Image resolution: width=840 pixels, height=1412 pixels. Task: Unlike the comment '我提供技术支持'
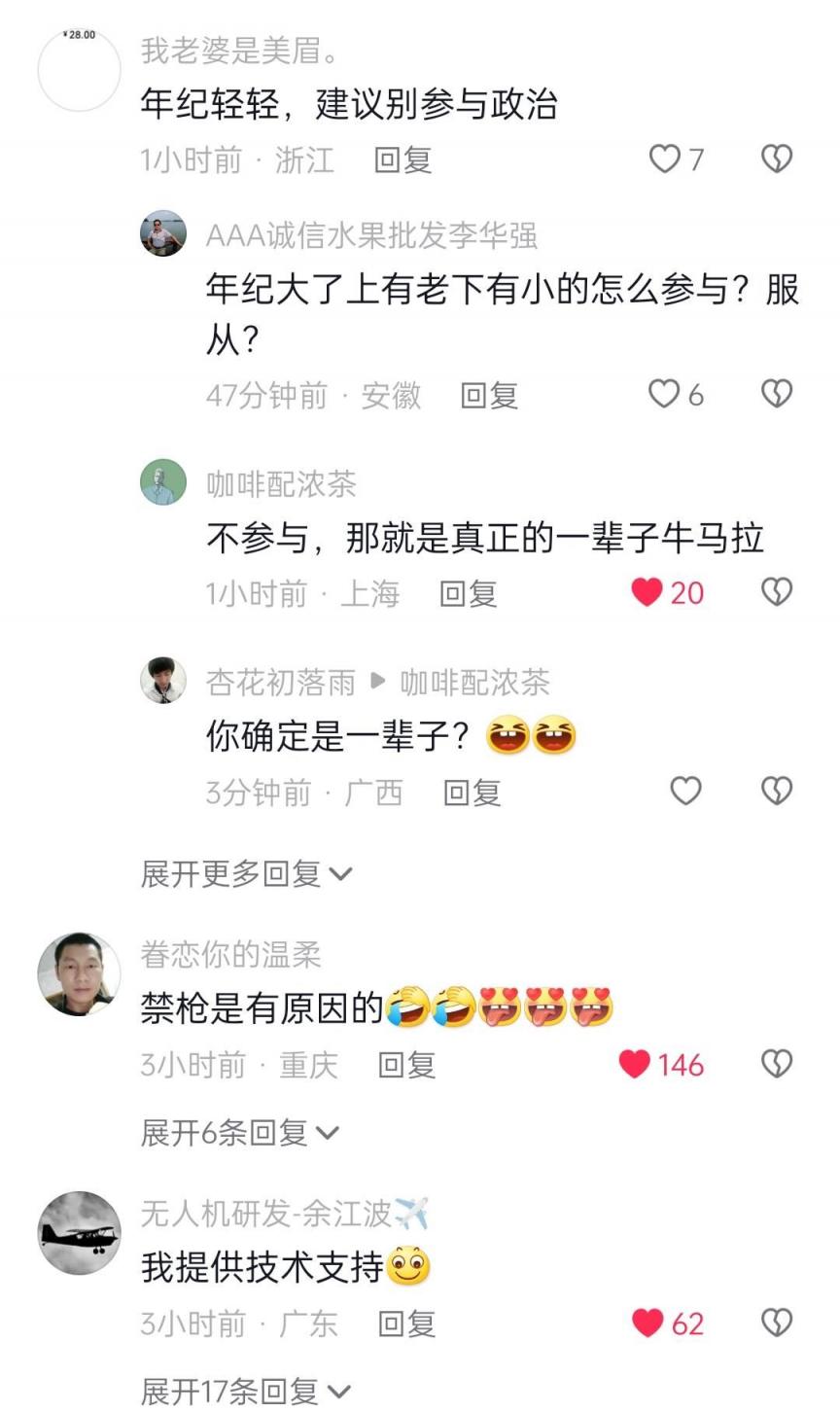pyautogui.click(x=647, y=1324)
